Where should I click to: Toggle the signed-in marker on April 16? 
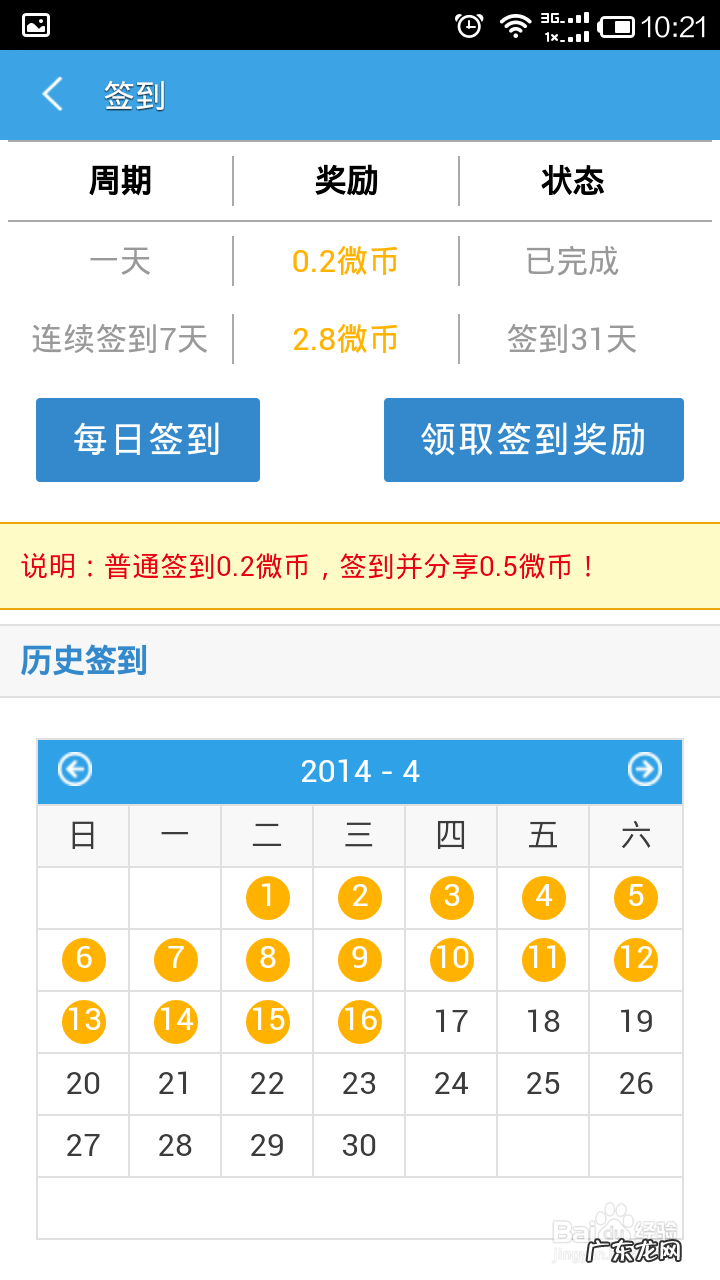click(358, 1022)
